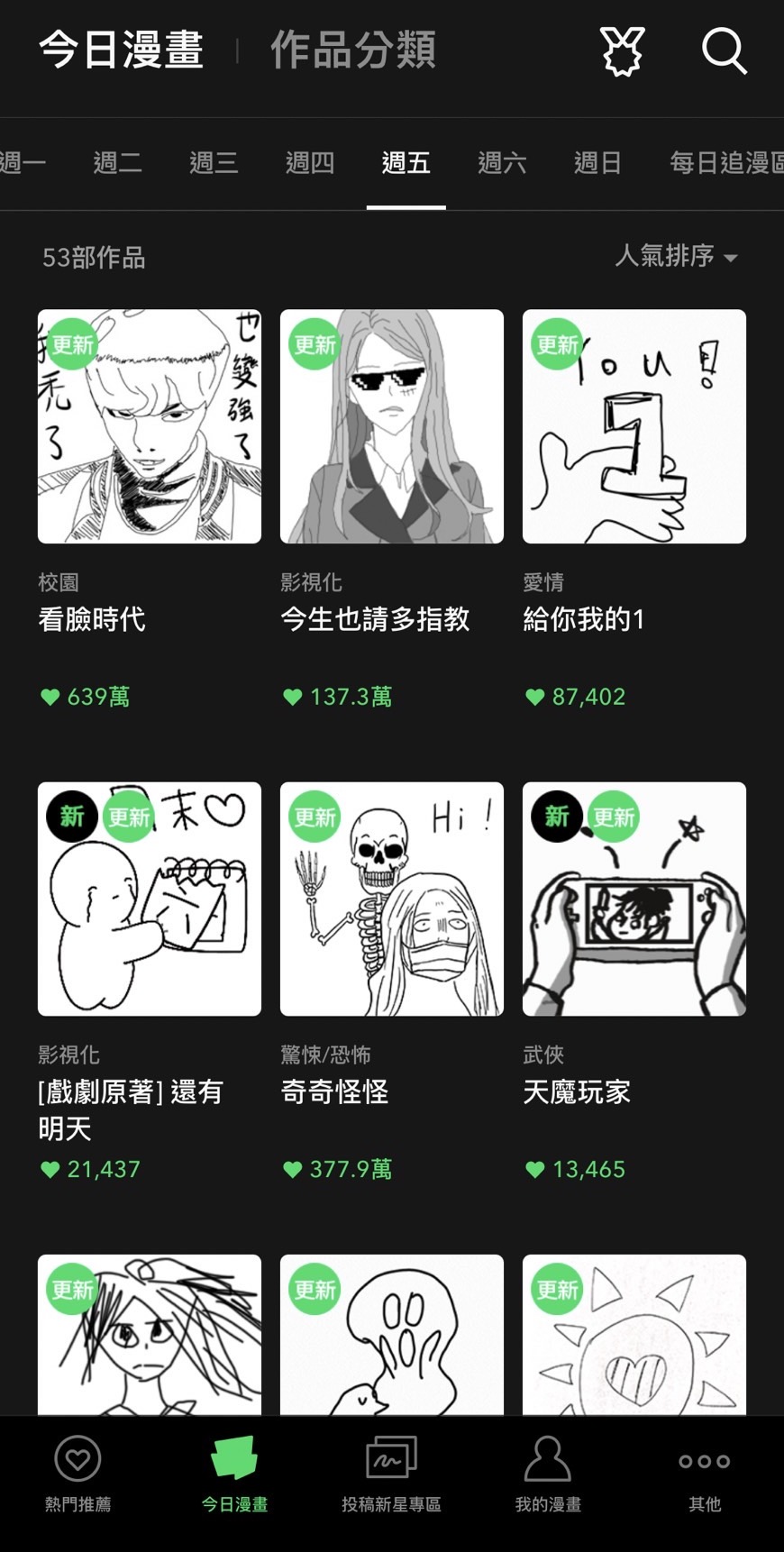Select the 週六 tab
Screen dimensions: 784x1552
pyautogui.click(x=502, y=163)
